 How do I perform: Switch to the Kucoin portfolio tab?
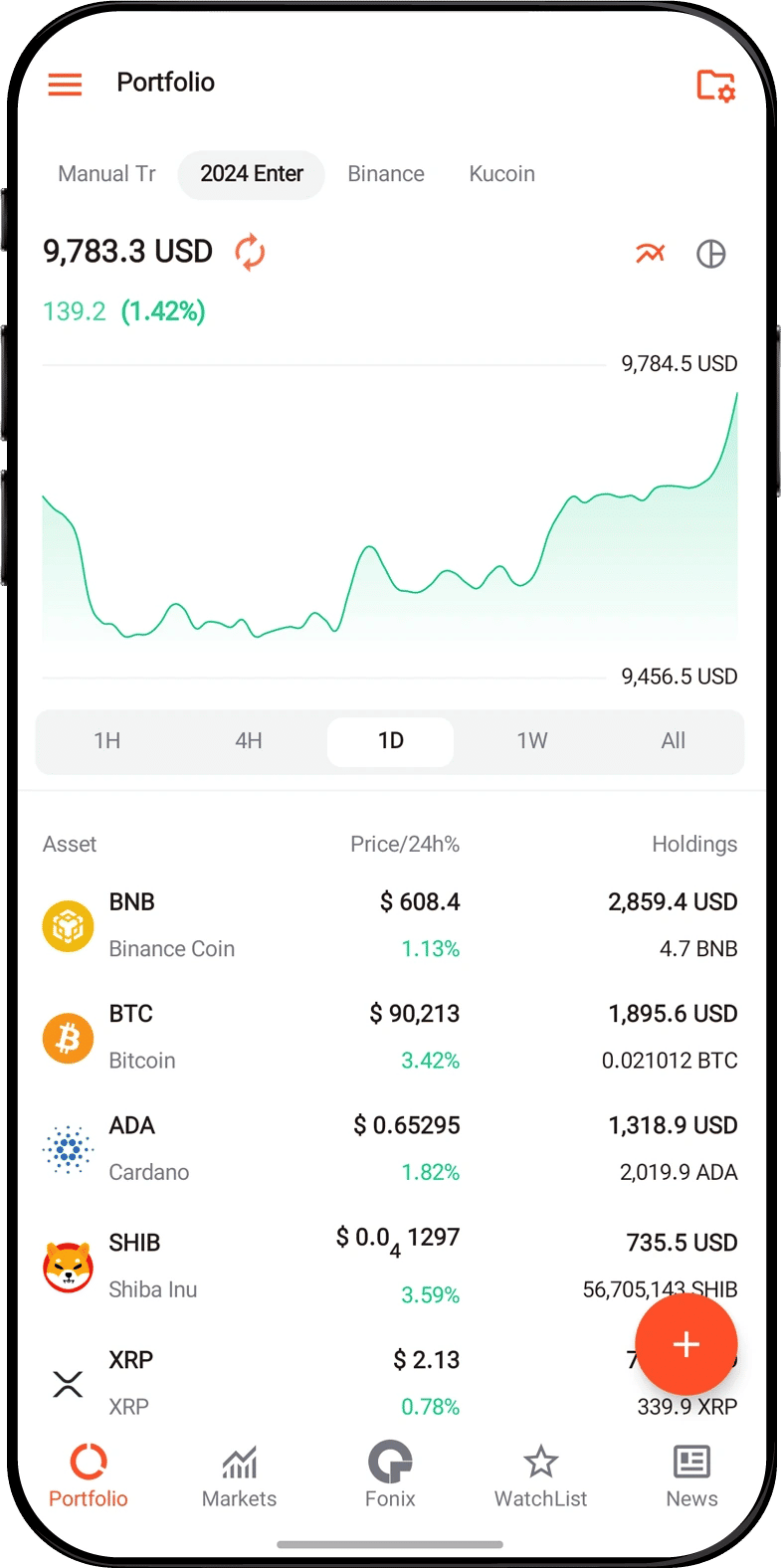[x=502, y=174]
